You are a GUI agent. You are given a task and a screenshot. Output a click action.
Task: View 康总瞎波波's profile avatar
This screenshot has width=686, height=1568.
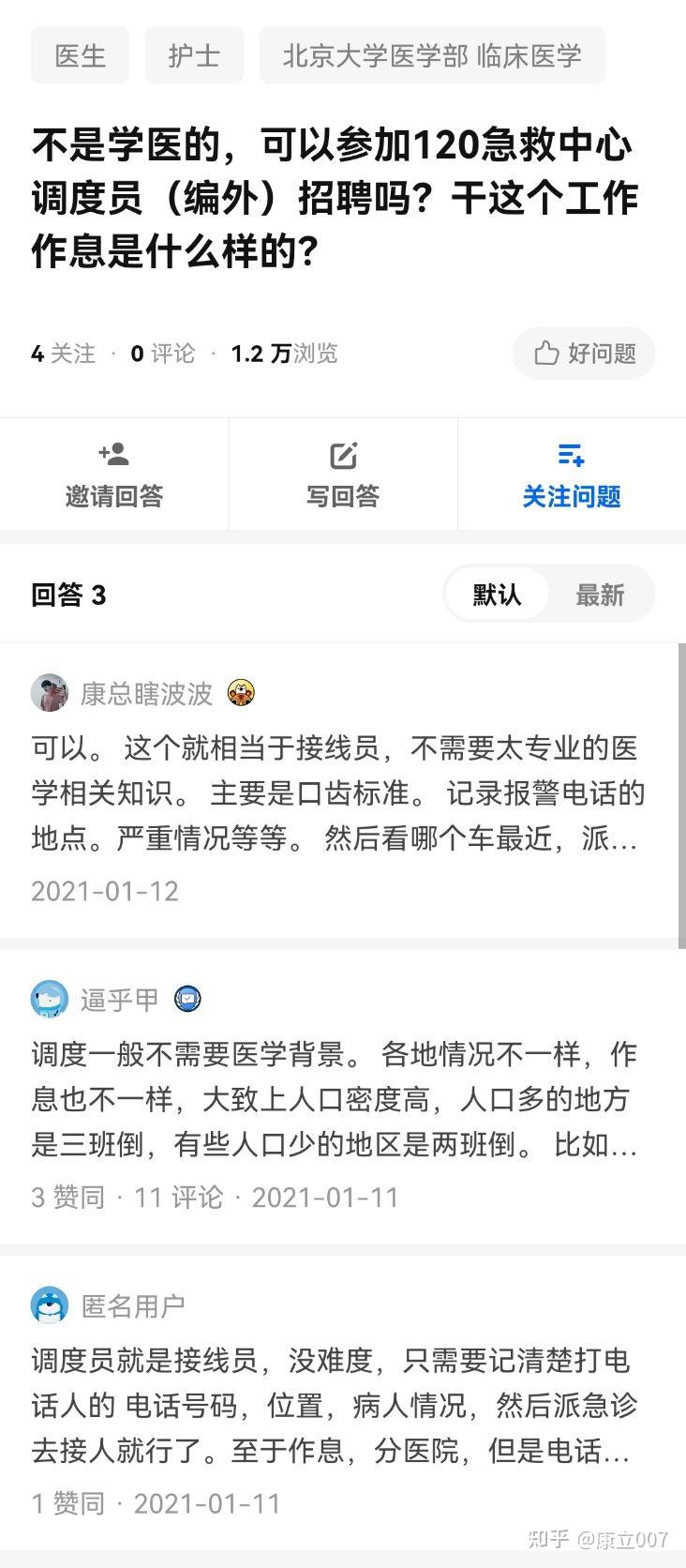pos(50,693)
